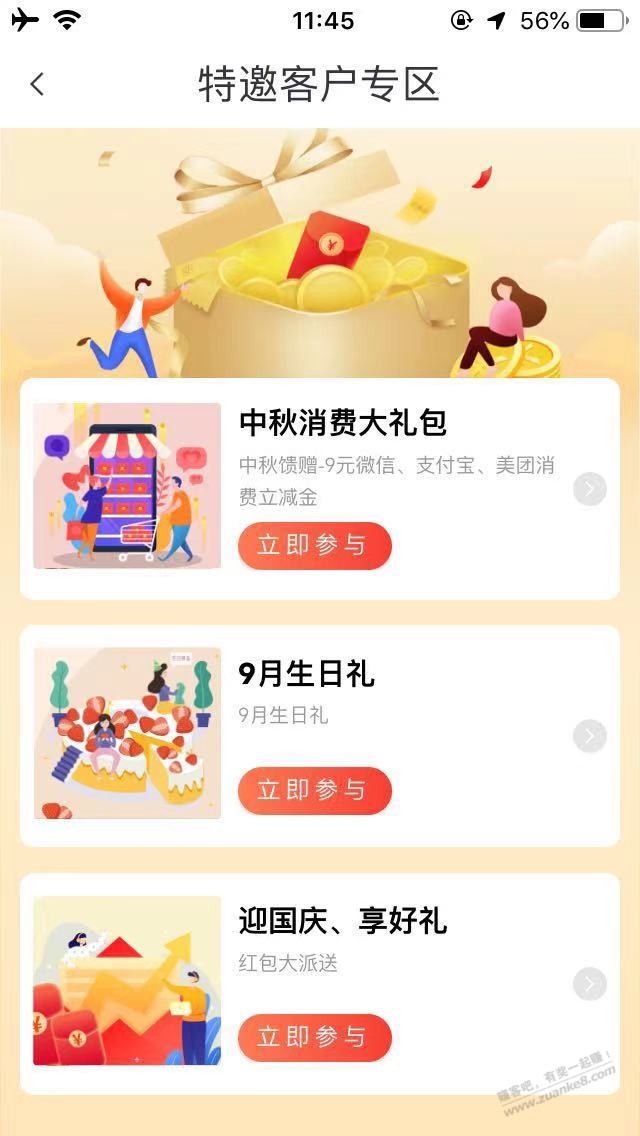Open the 9月生日礼 arrow chevron
This screenshot has height=1136, width=640.
tap(590, 736)
